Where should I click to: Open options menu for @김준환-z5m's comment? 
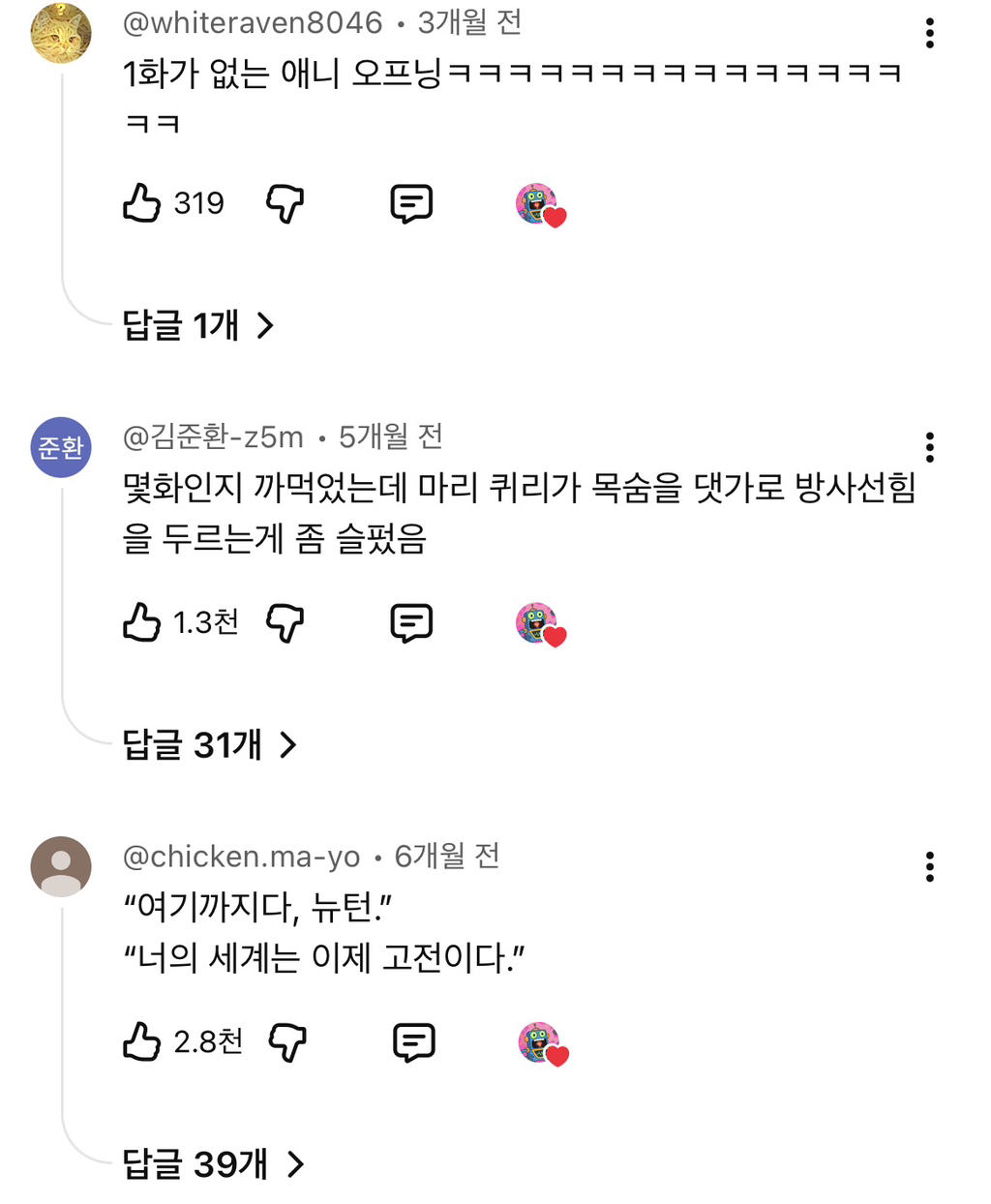coord(930,447)
